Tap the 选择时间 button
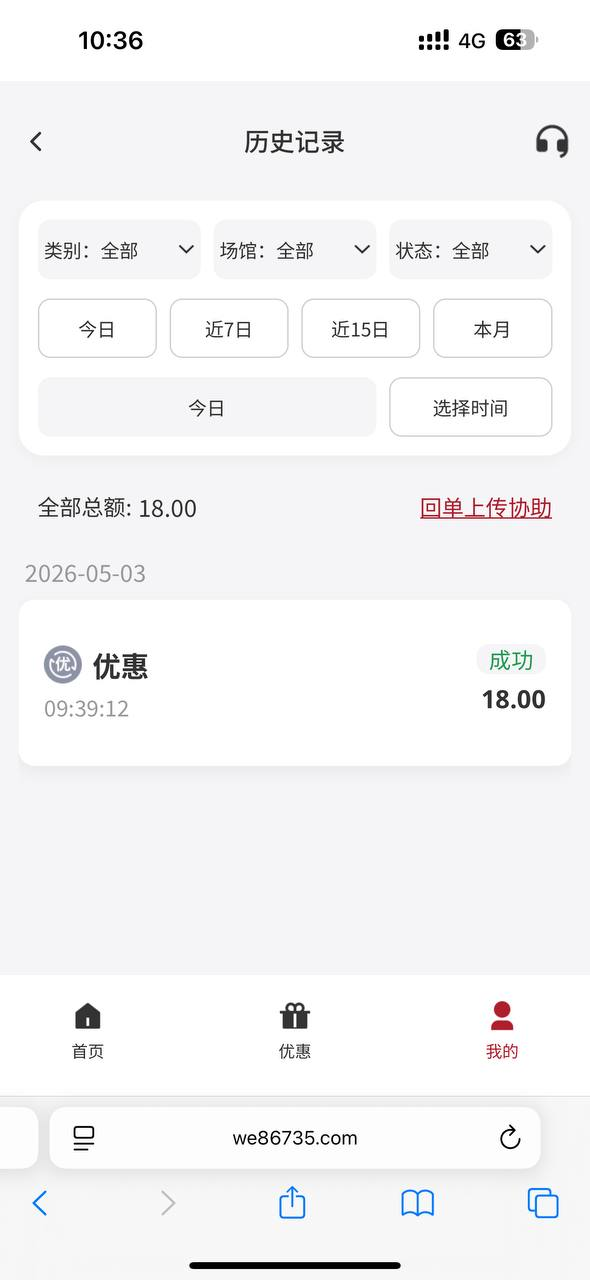590x1280 pixels. pos(470,407)
